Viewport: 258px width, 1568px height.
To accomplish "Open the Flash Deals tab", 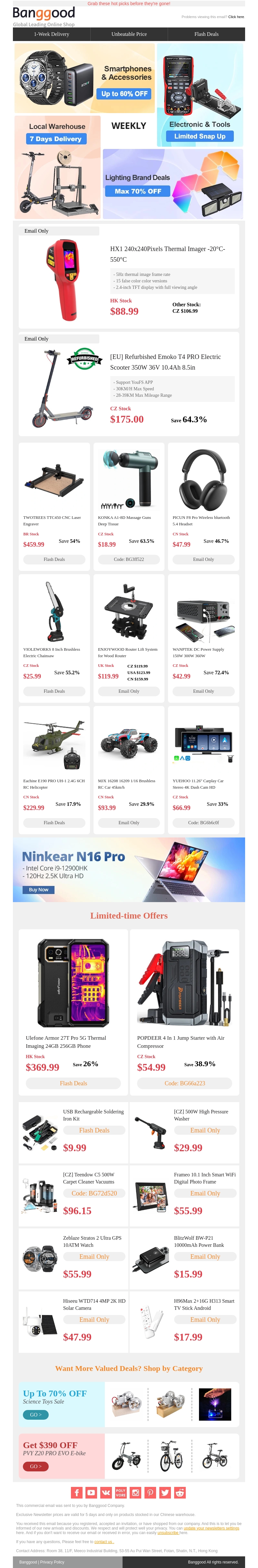I will click(x=206, y=34).
